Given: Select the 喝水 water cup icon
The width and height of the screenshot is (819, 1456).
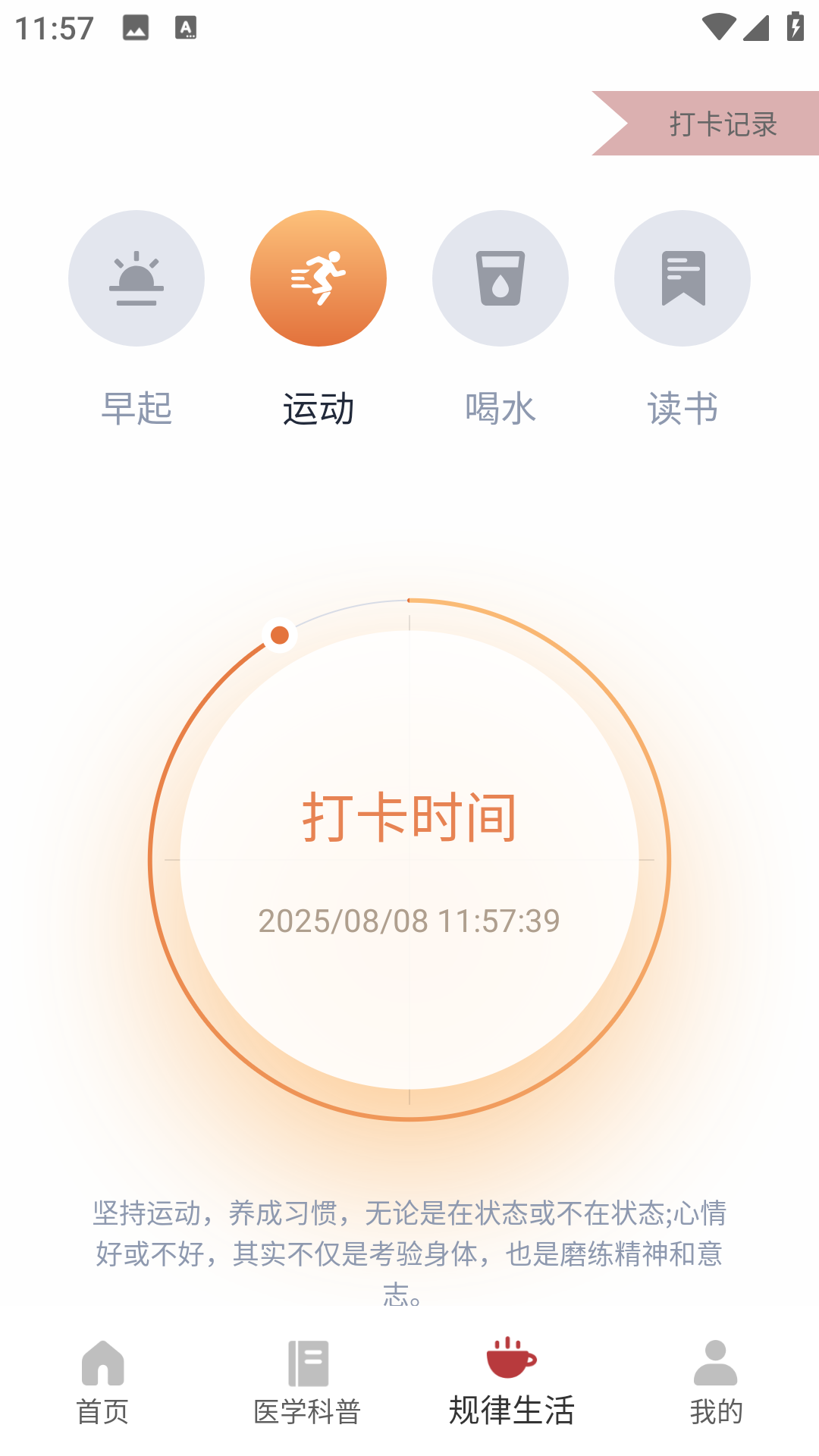Looking at the screenshot, I should click(500, 278).
